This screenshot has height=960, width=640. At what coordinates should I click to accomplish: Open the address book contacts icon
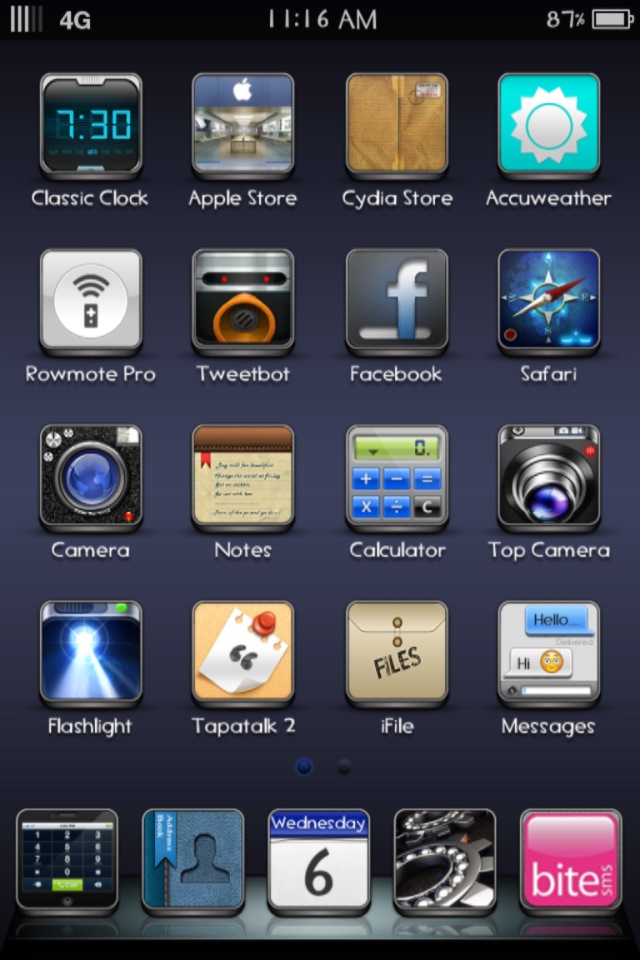[193, 860]
